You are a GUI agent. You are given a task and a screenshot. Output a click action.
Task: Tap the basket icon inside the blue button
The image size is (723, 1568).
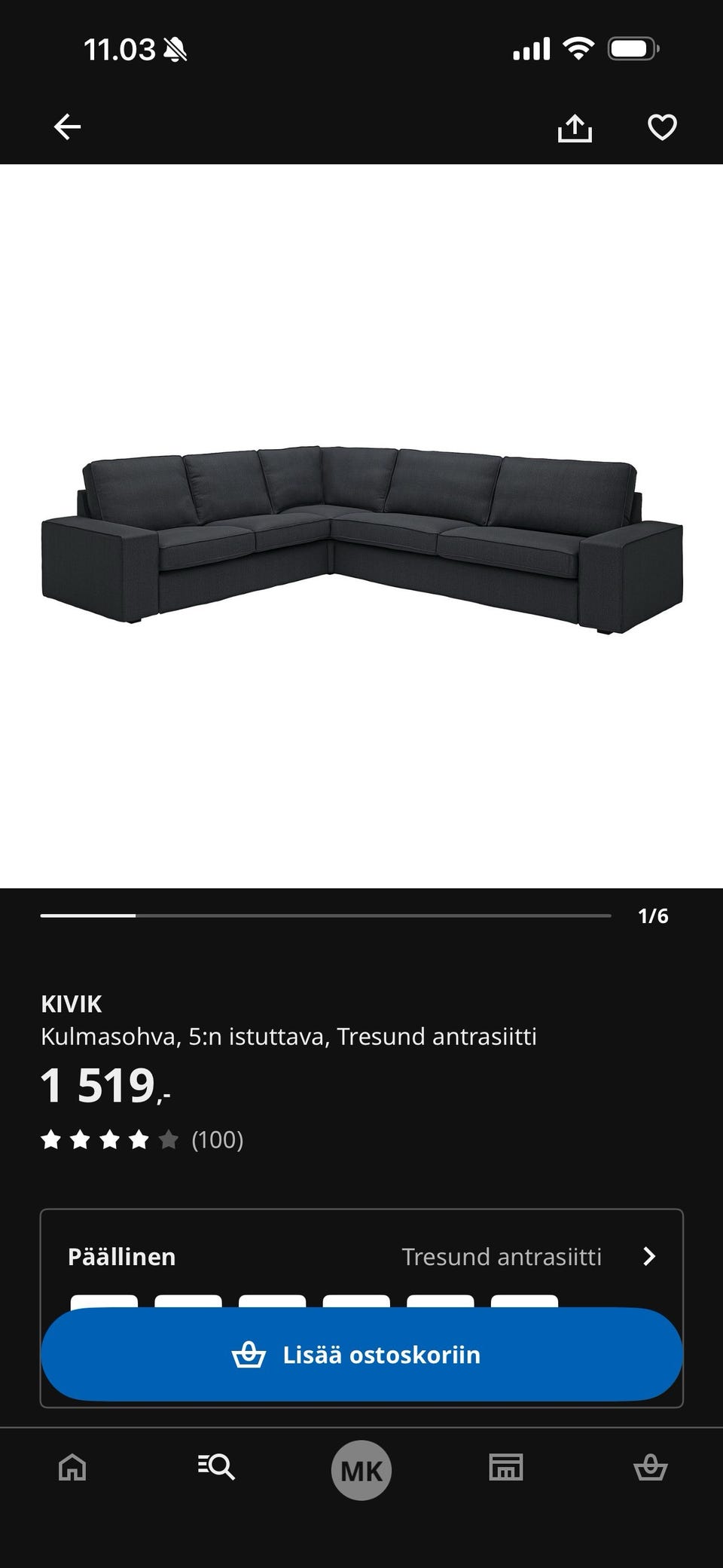coord(249,1354)
